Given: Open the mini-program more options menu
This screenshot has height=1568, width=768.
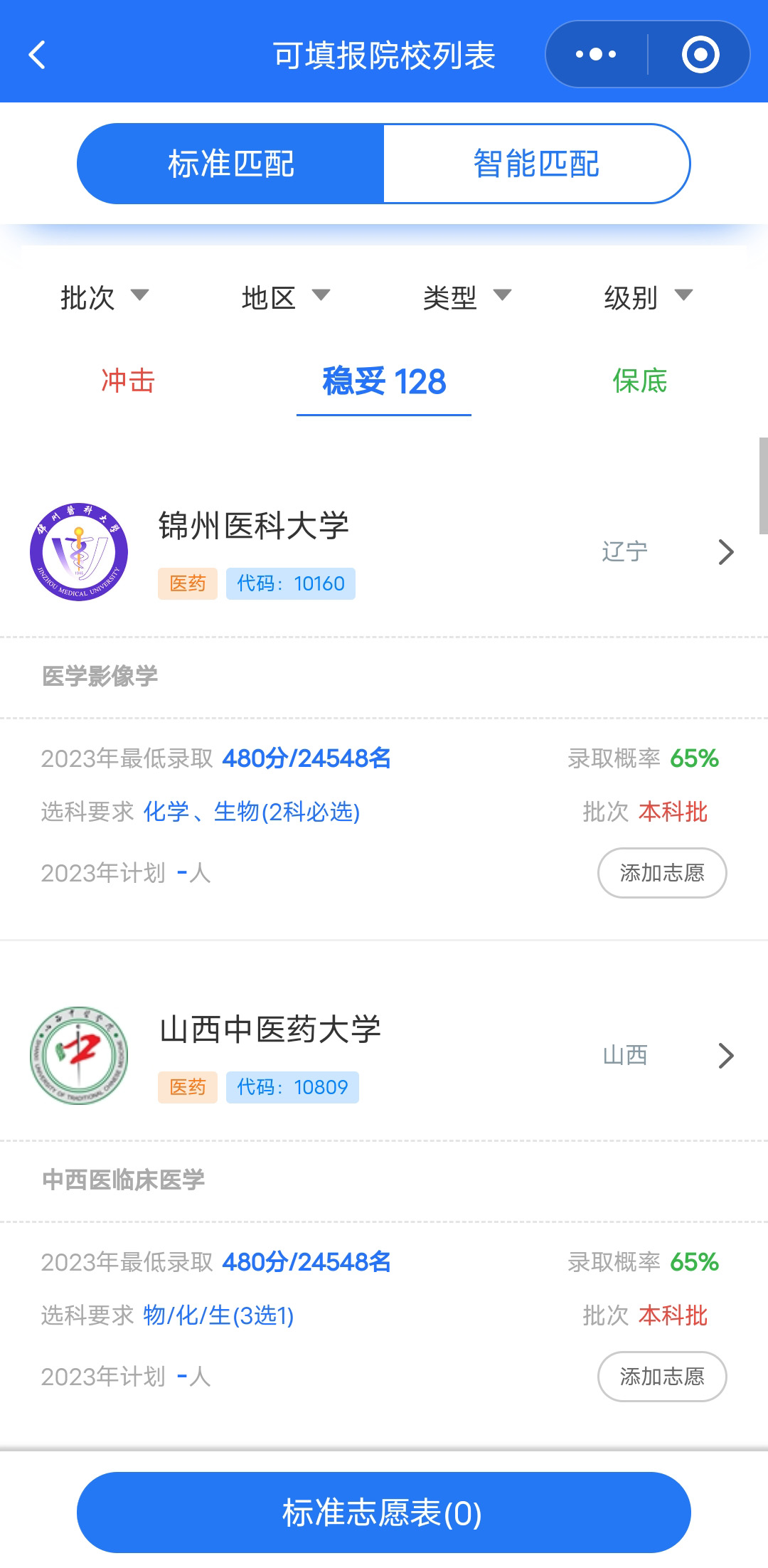Looking at the screenshot, I should click(596, 55).
